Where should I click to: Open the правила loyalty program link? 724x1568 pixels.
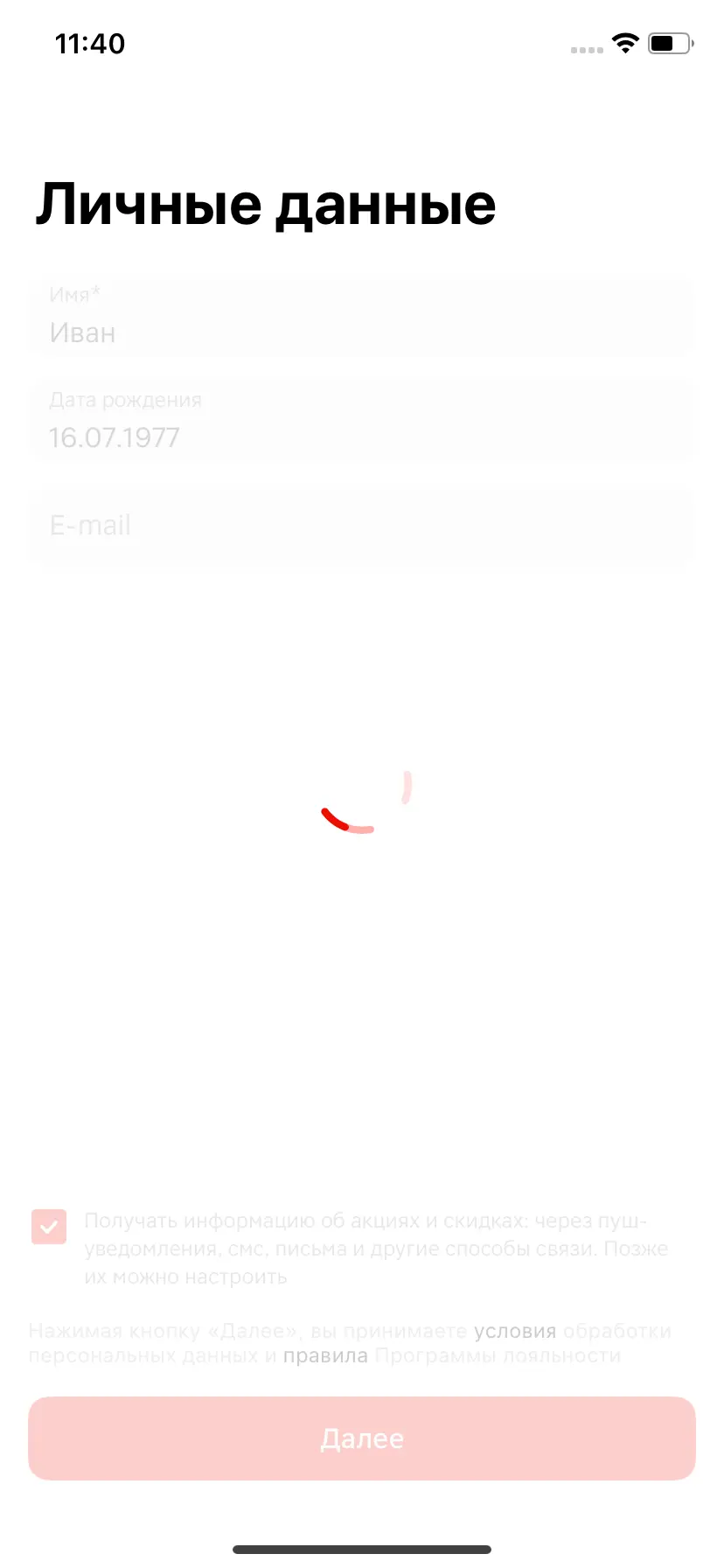click(x=325, y=1355)
